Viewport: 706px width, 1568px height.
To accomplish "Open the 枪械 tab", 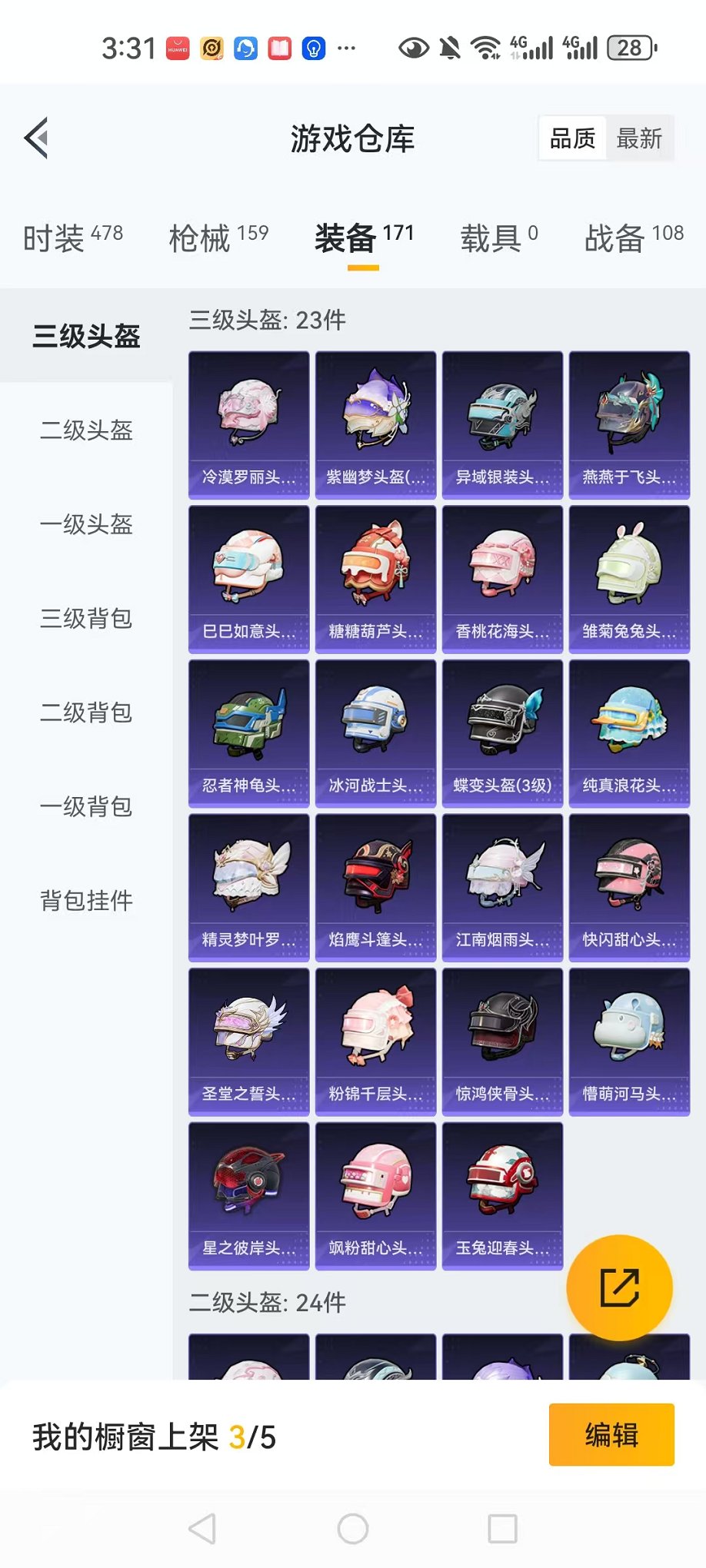I will coord(218,238).
